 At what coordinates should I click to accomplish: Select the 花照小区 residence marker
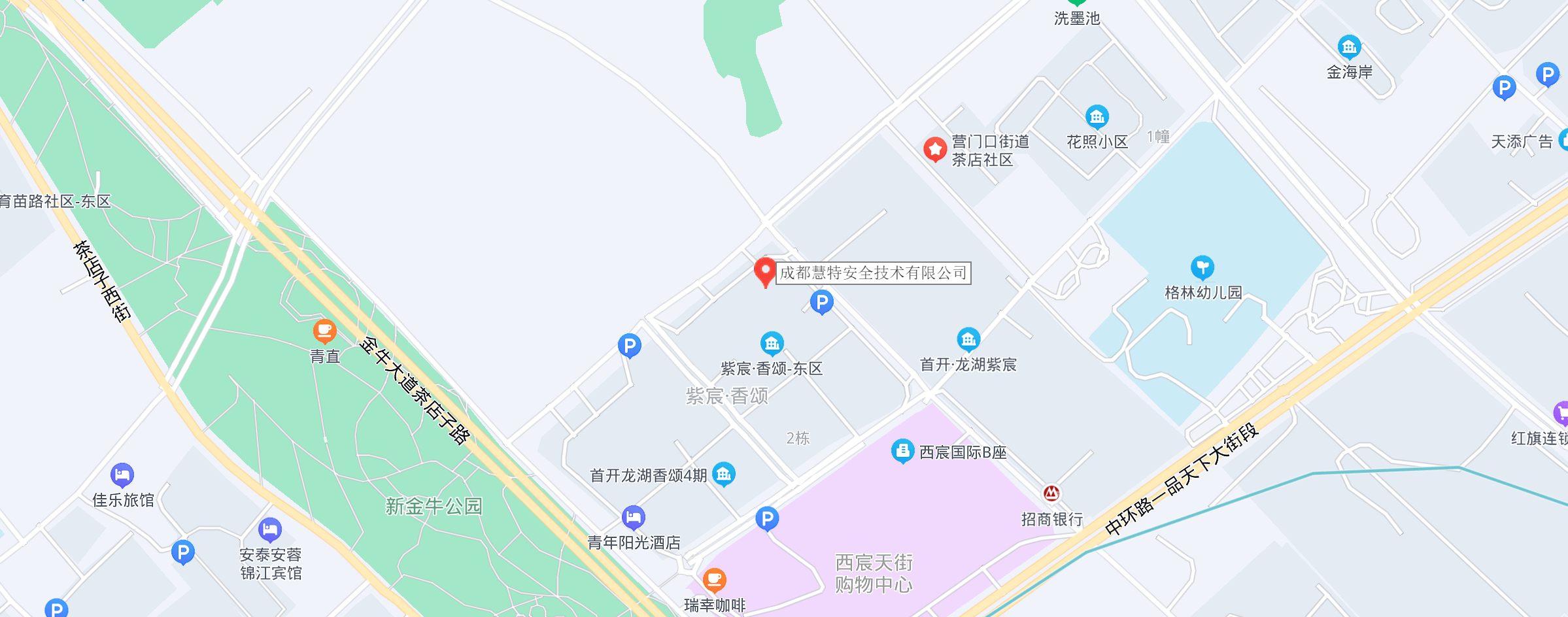pyautogui.click(x=1097, y=116)
